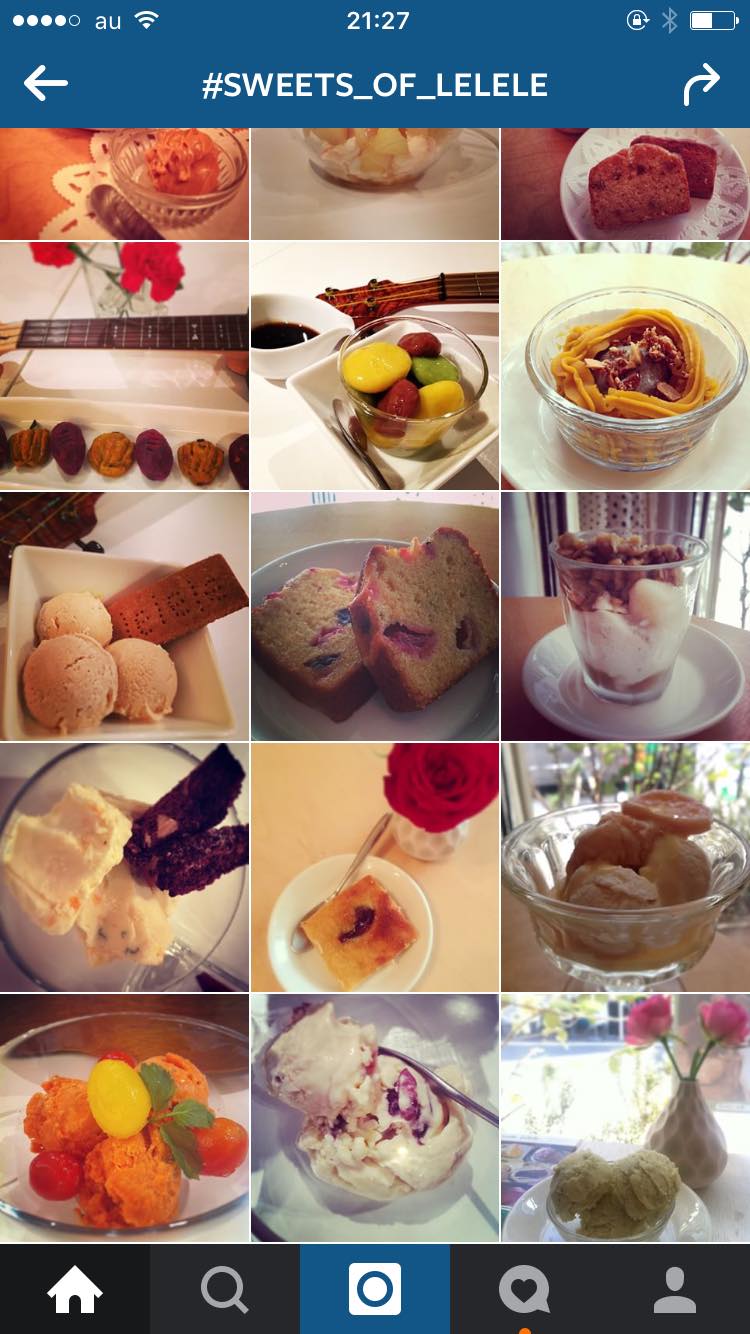Go to the Profile tab
The width and height of the screenshot is (750, 1334).
point(675,1289)
